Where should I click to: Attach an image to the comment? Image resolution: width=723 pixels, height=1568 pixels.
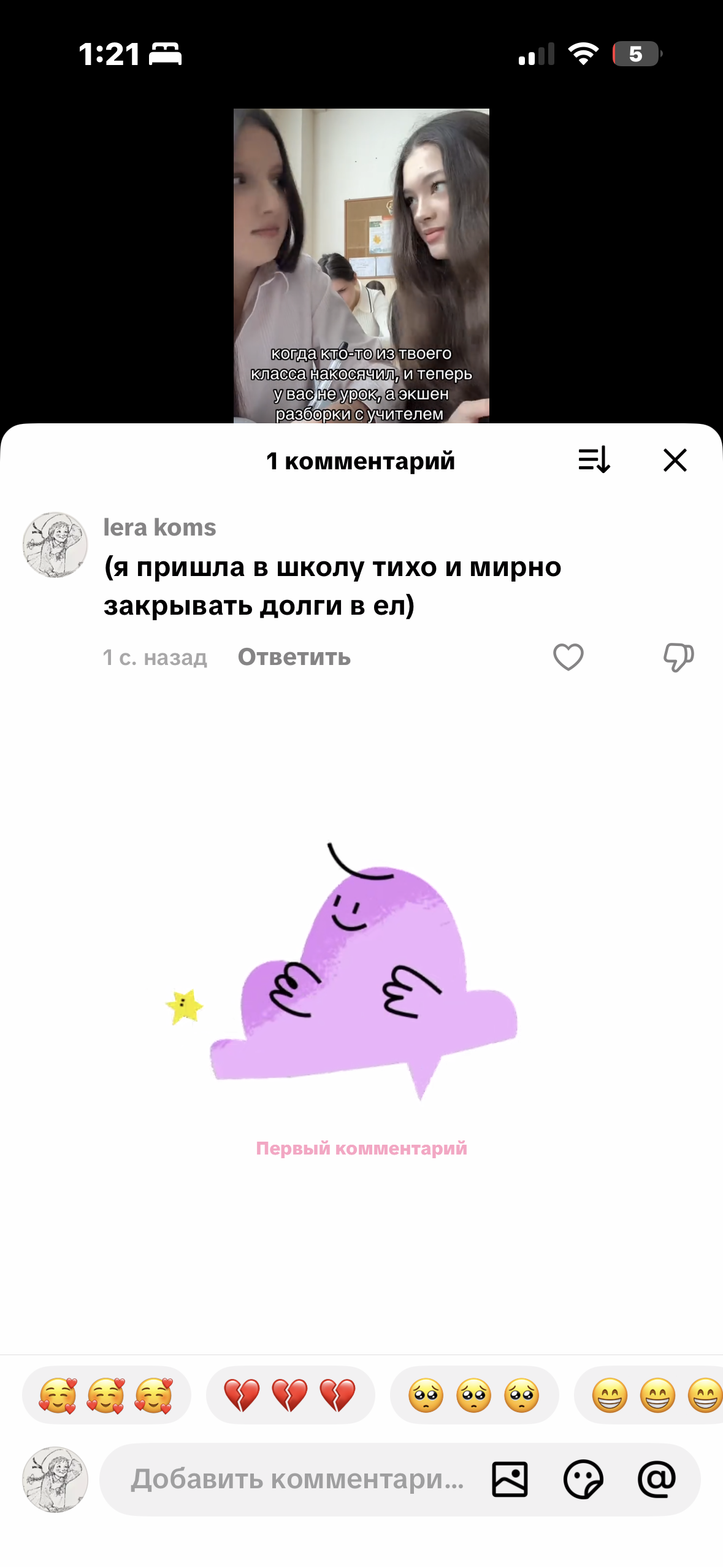510,1479
